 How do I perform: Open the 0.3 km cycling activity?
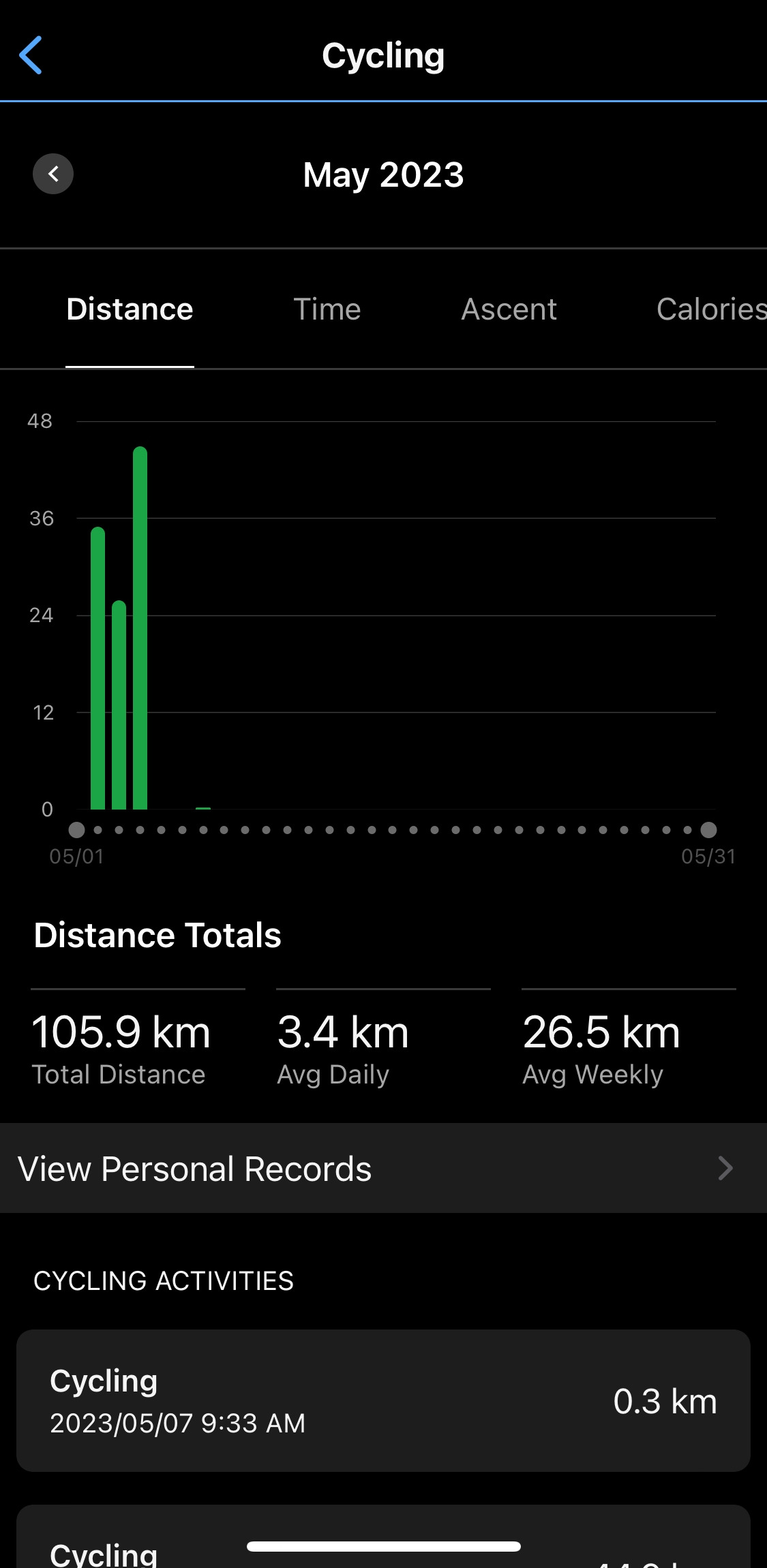pos(383,1400)
